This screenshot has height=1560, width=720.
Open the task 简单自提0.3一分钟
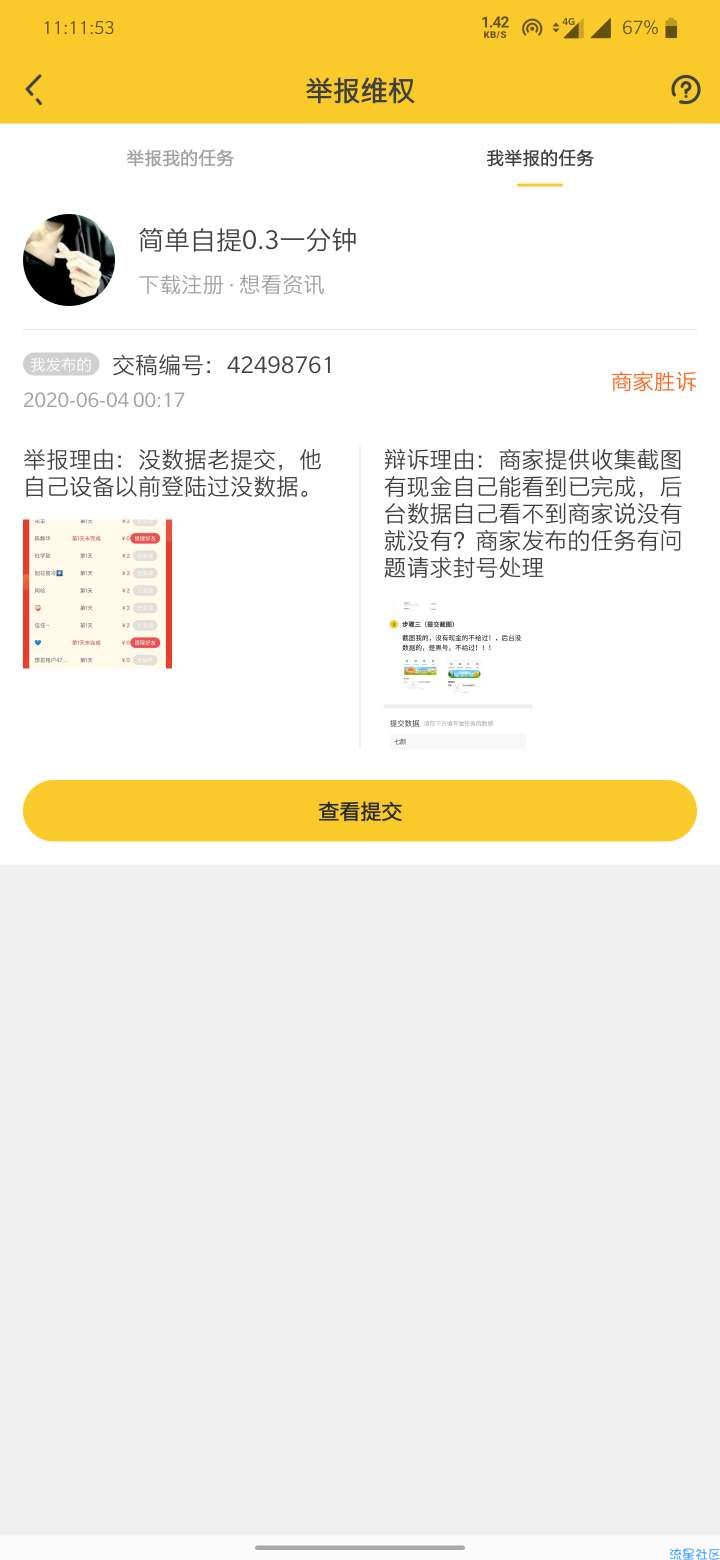[247, 240]
